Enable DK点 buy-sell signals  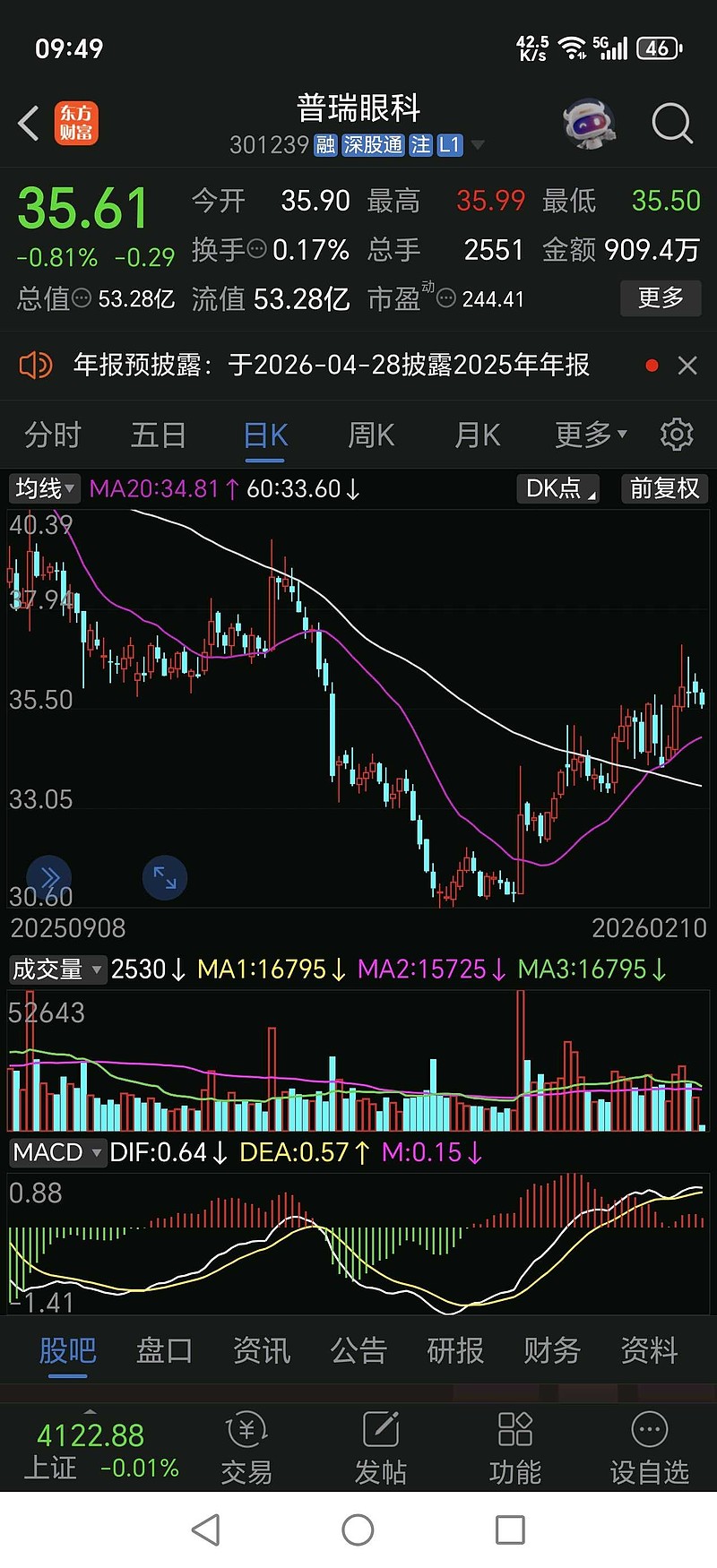click(x=557, y=488)
